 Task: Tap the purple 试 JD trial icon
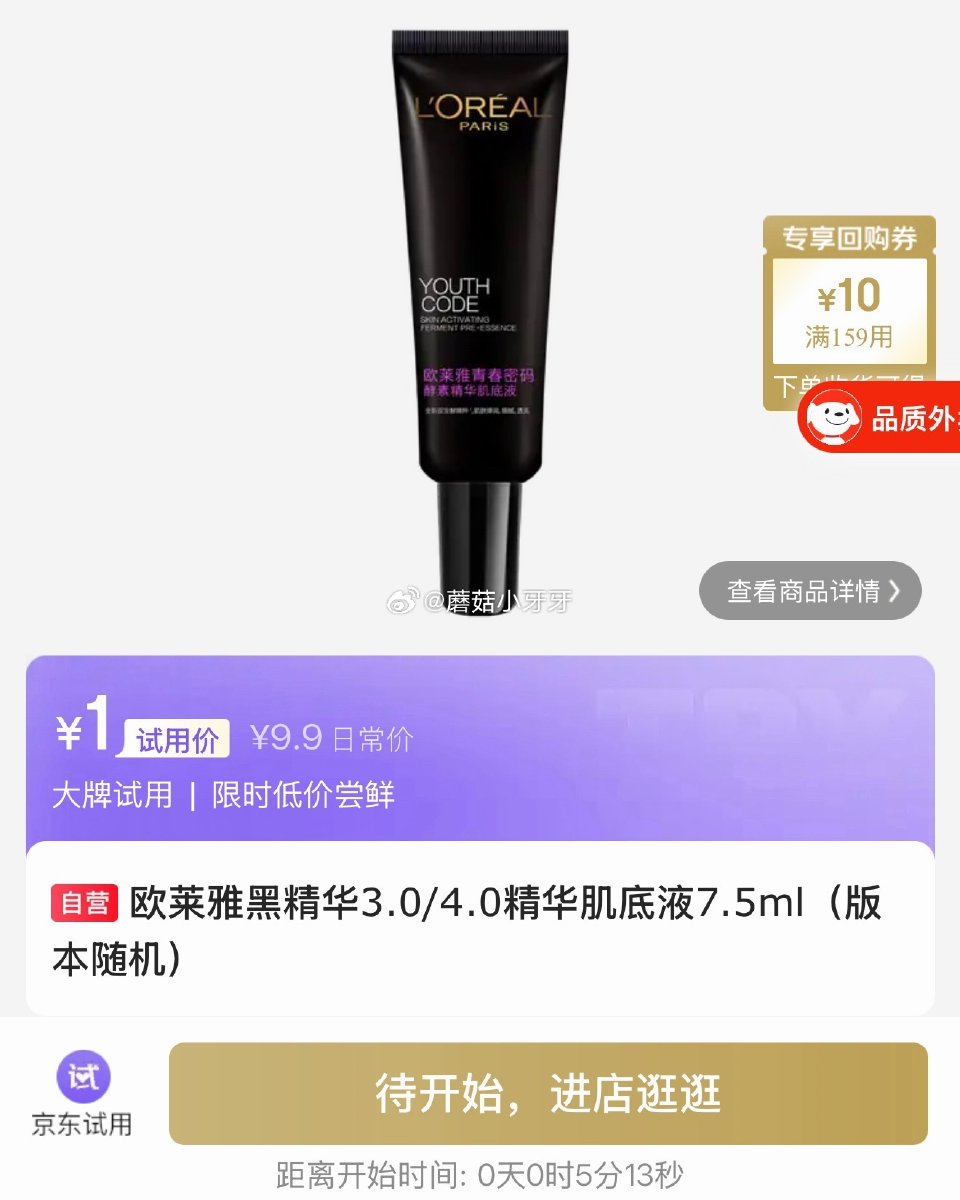[84, 1078]
